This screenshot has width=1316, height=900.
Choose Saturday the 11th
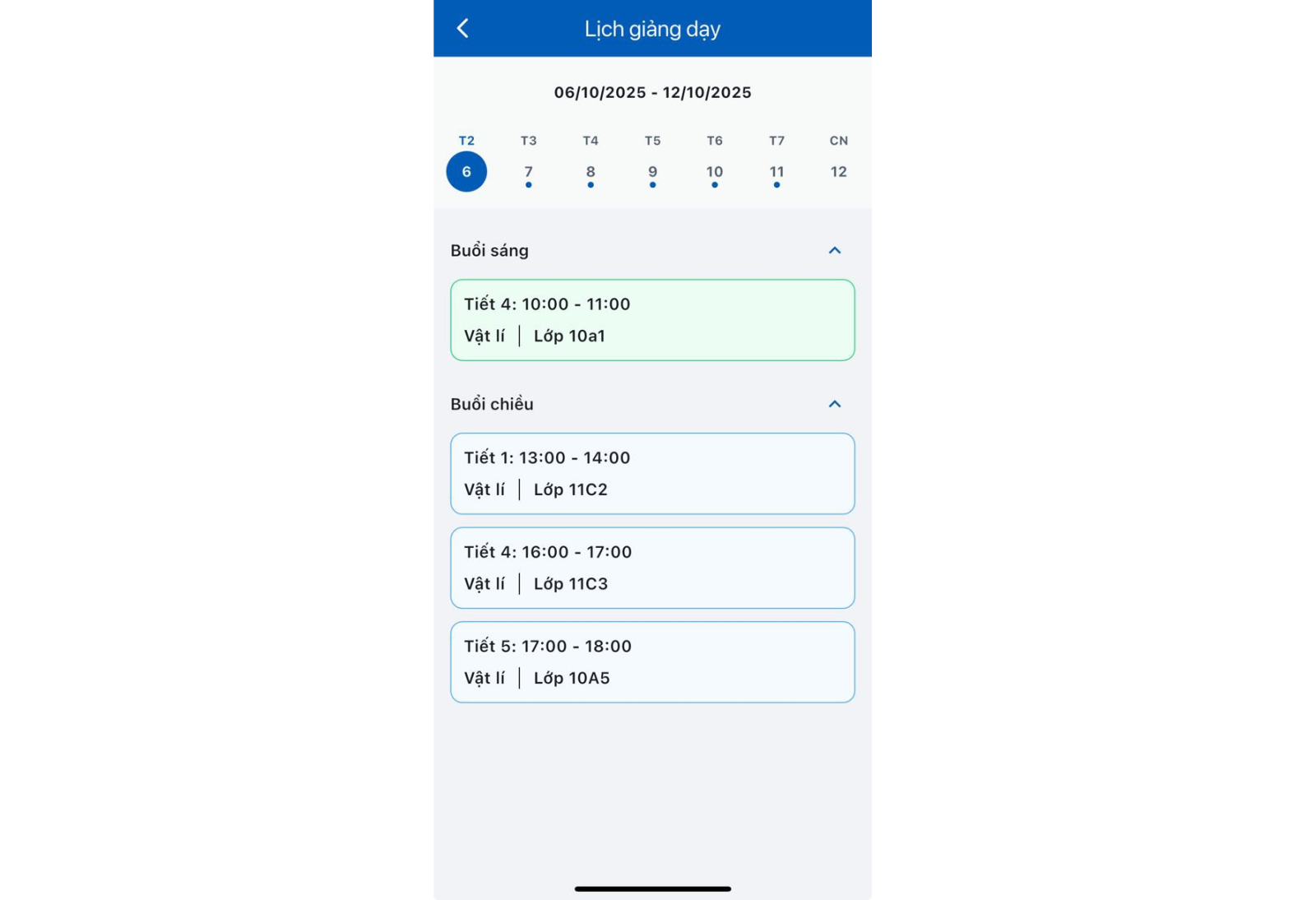pos(776,171)
